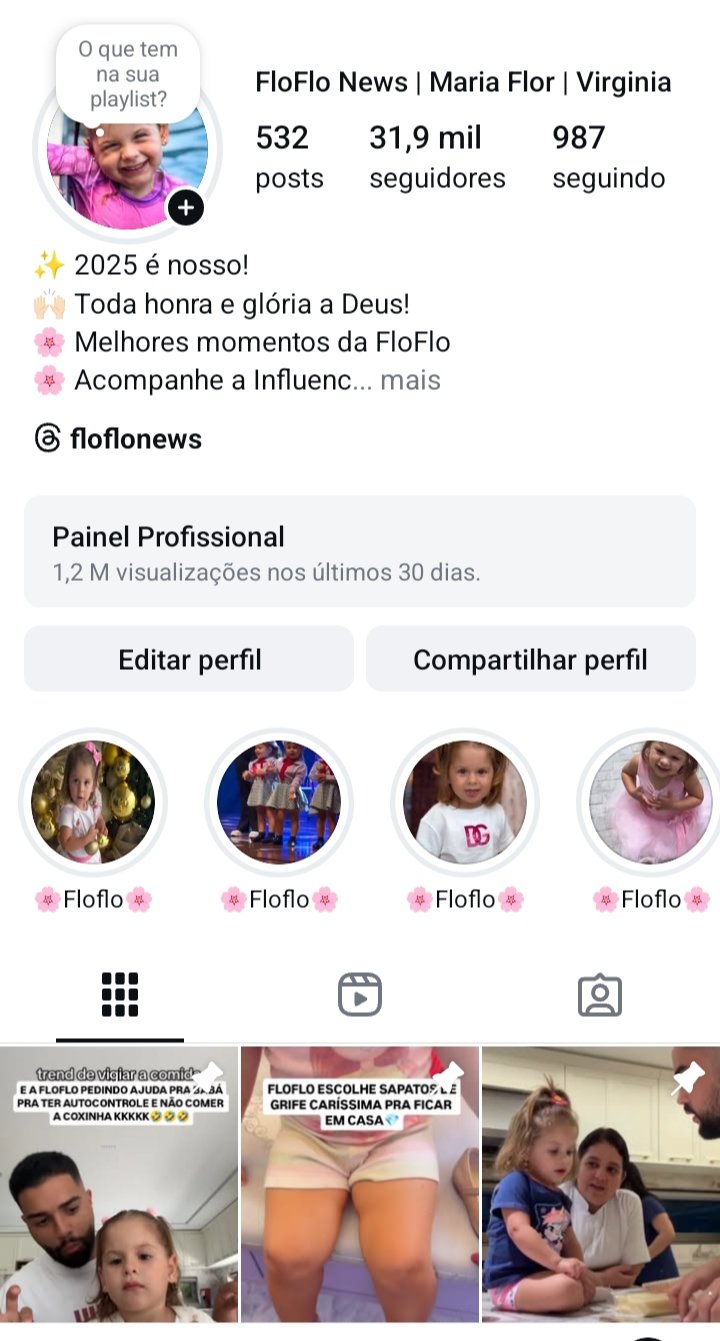The width and height of the screenshot is (720, 1341).
Task: Open the 31,9 mil seguidores list
Action: coord(437,157)
